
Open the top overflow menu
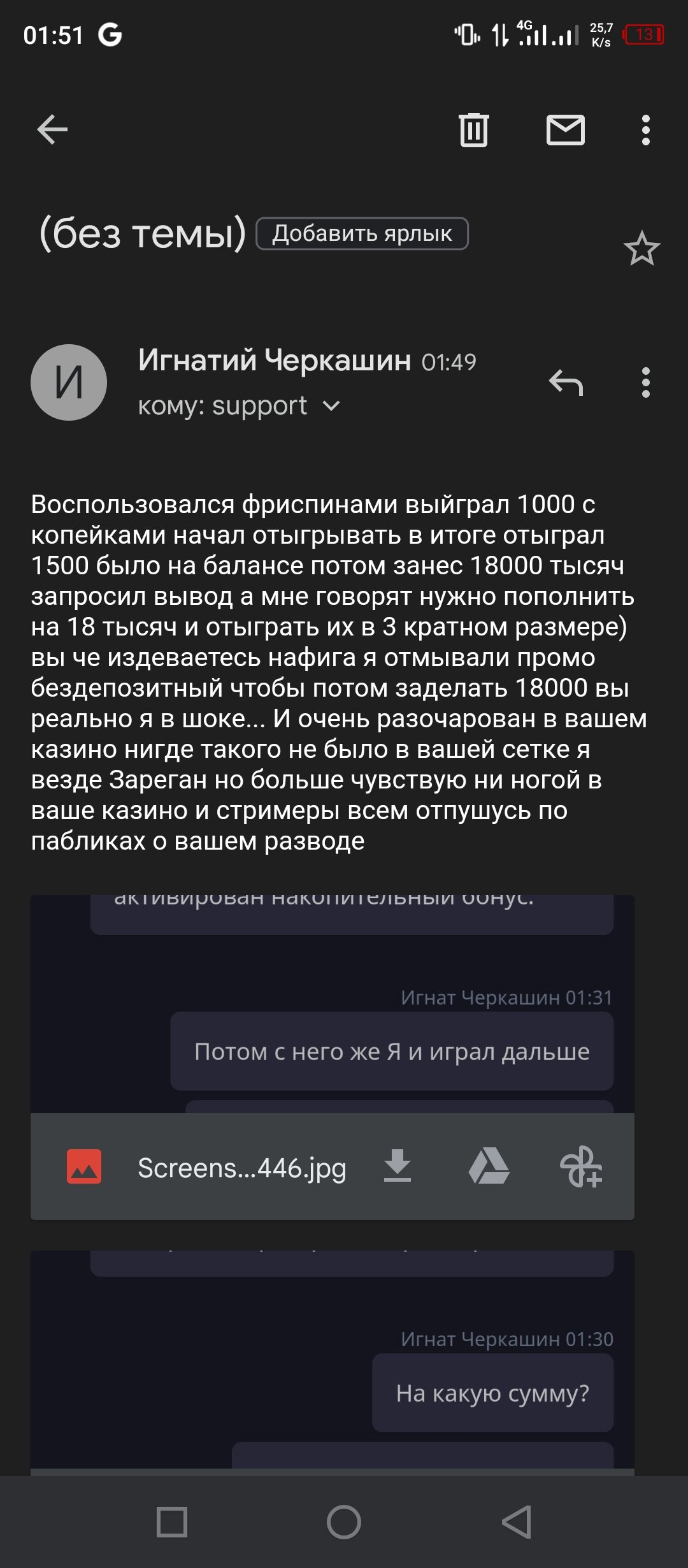pos(645,130)
